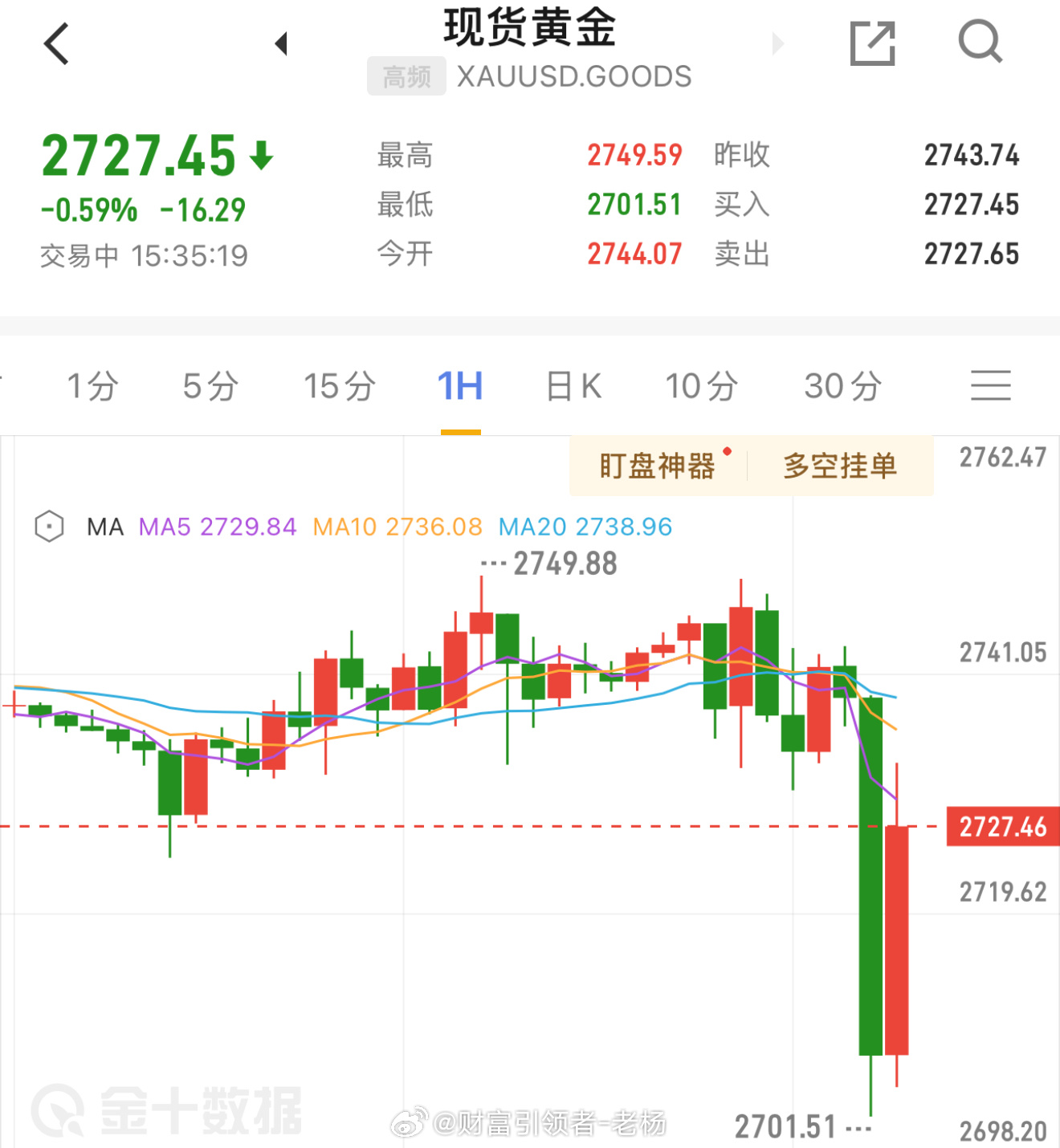Viewport: 1060px width, 1148px height.
Task: Select the 1分 chart interval
Action: point(92,386)
